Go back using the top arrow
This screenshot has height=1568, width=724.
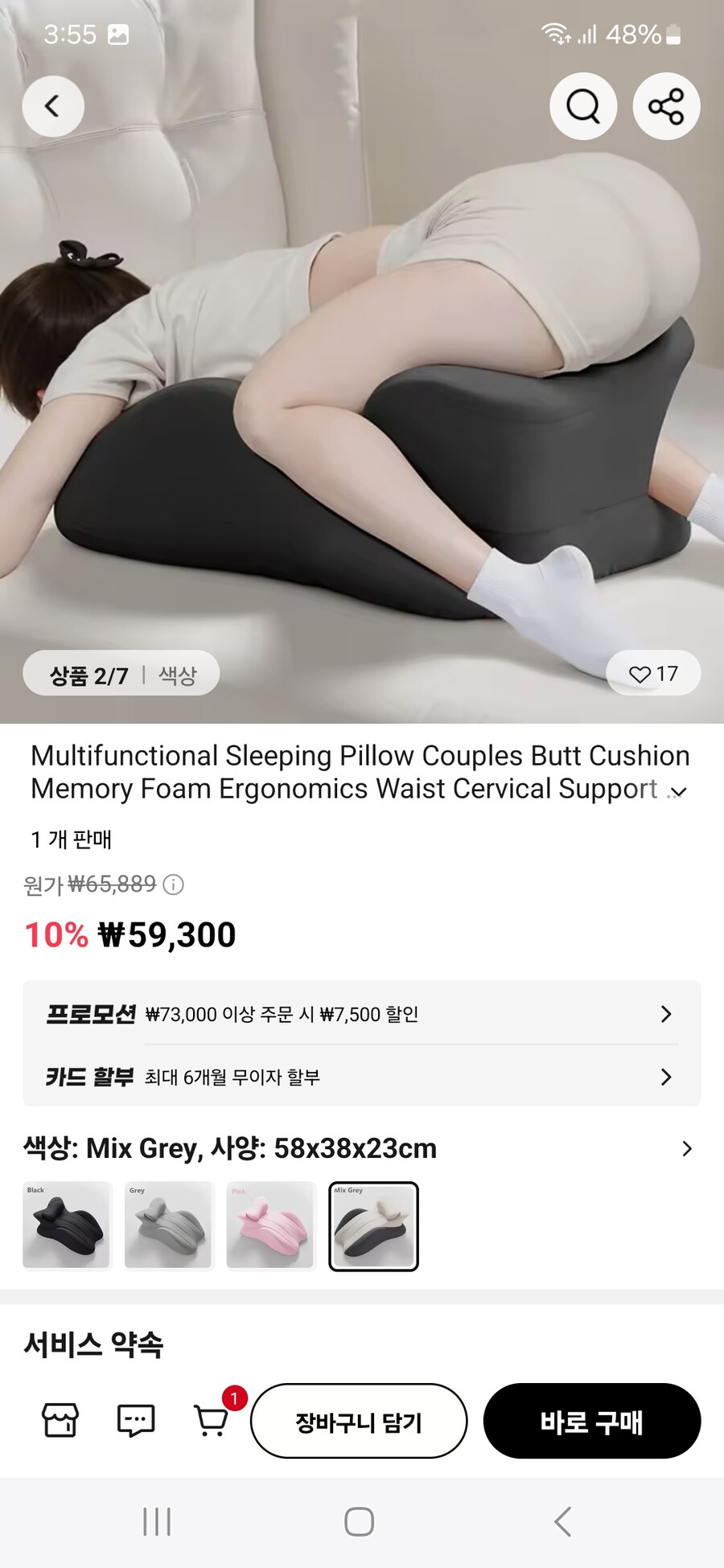coord(53,106)
